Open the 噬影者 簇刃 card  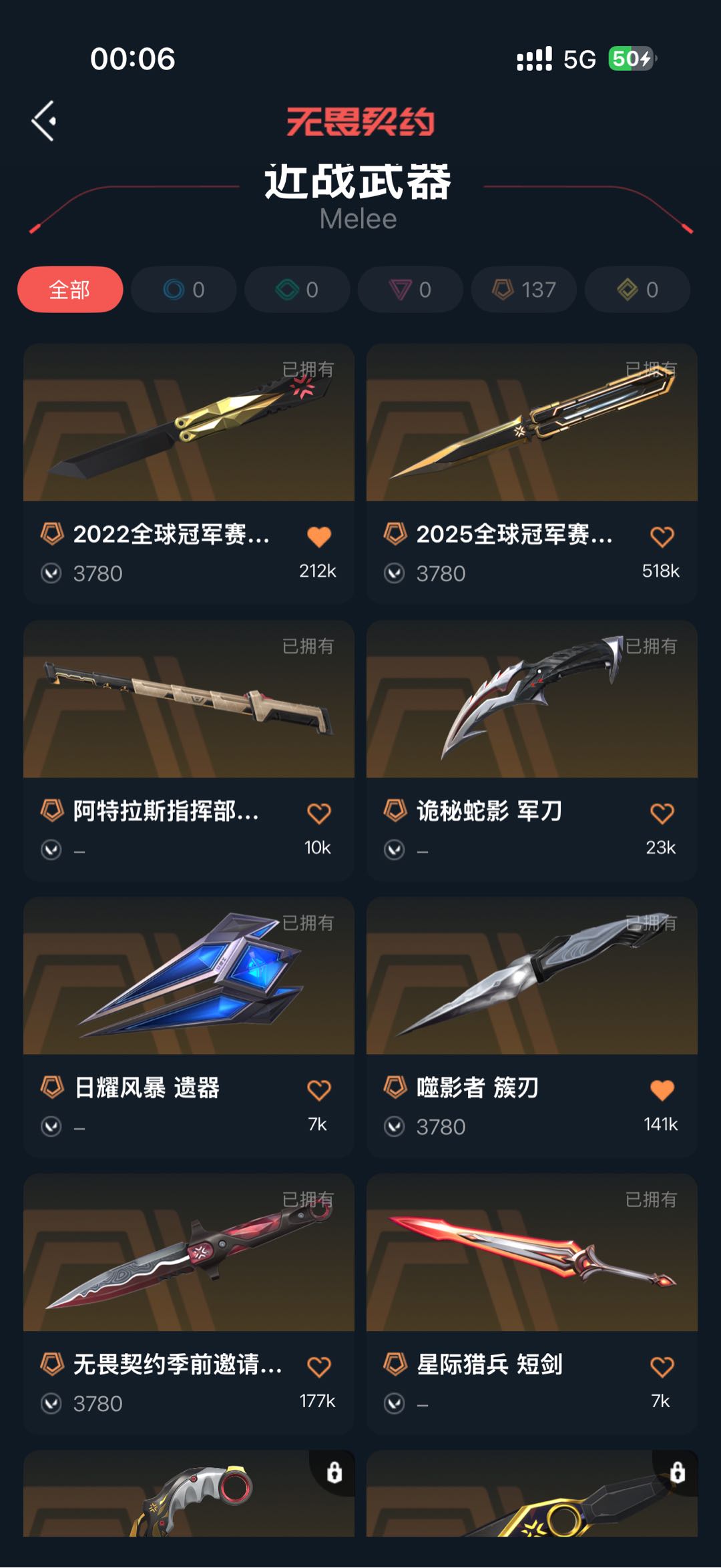point(531,976)
